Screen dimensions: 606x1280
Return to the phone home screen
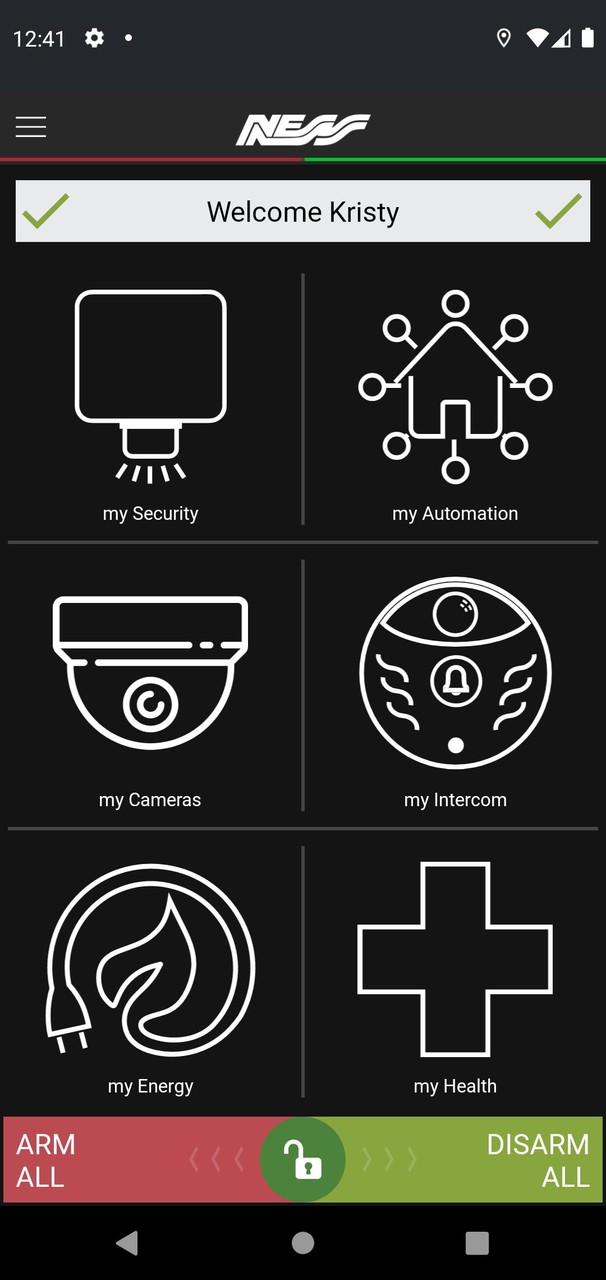point(303,1242)
